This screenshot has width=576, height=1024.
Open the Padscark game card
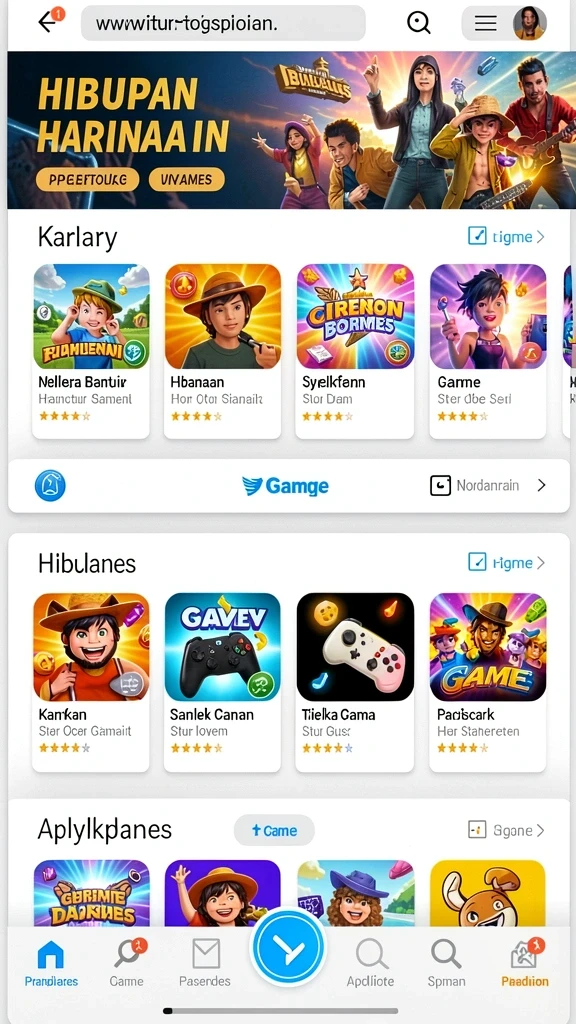tap(488, 682)
